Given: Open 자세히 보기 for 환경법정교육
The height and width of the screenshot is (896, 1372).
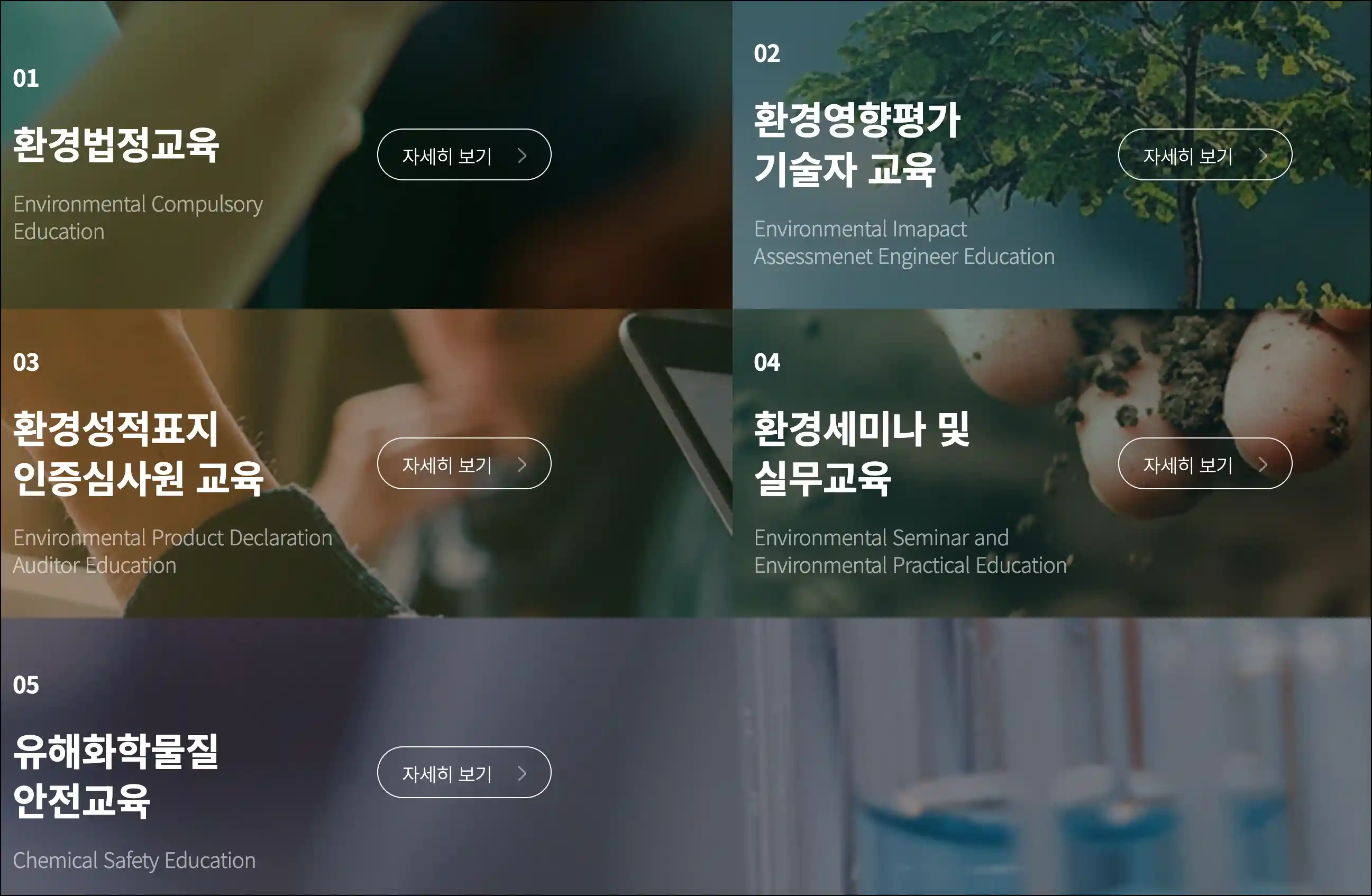Looking at the screenshot, I should pos(463,155).
